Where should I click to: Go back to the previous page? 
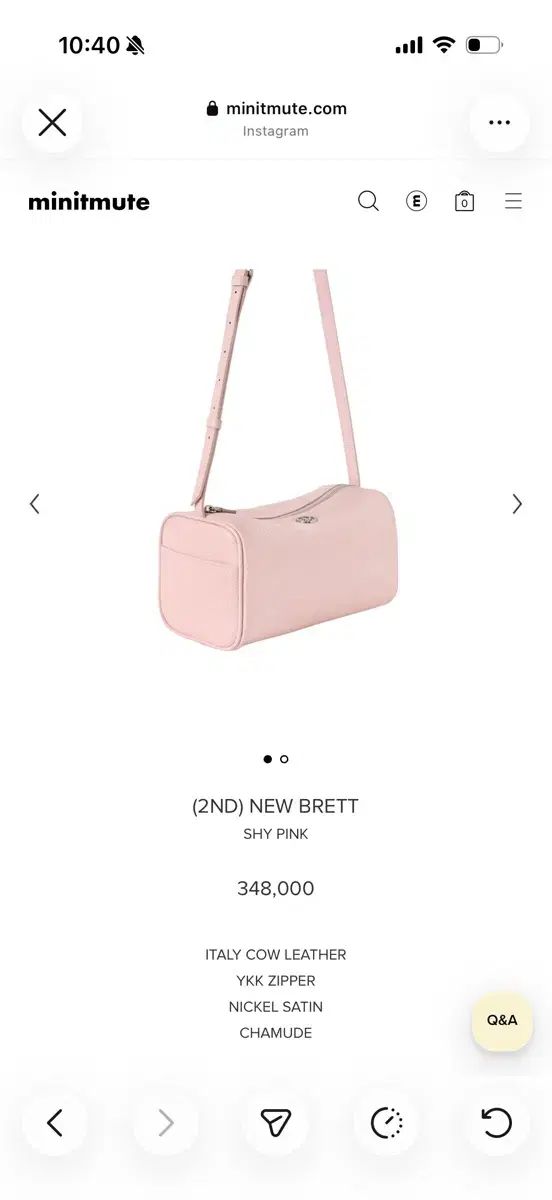pos(55,1123)
